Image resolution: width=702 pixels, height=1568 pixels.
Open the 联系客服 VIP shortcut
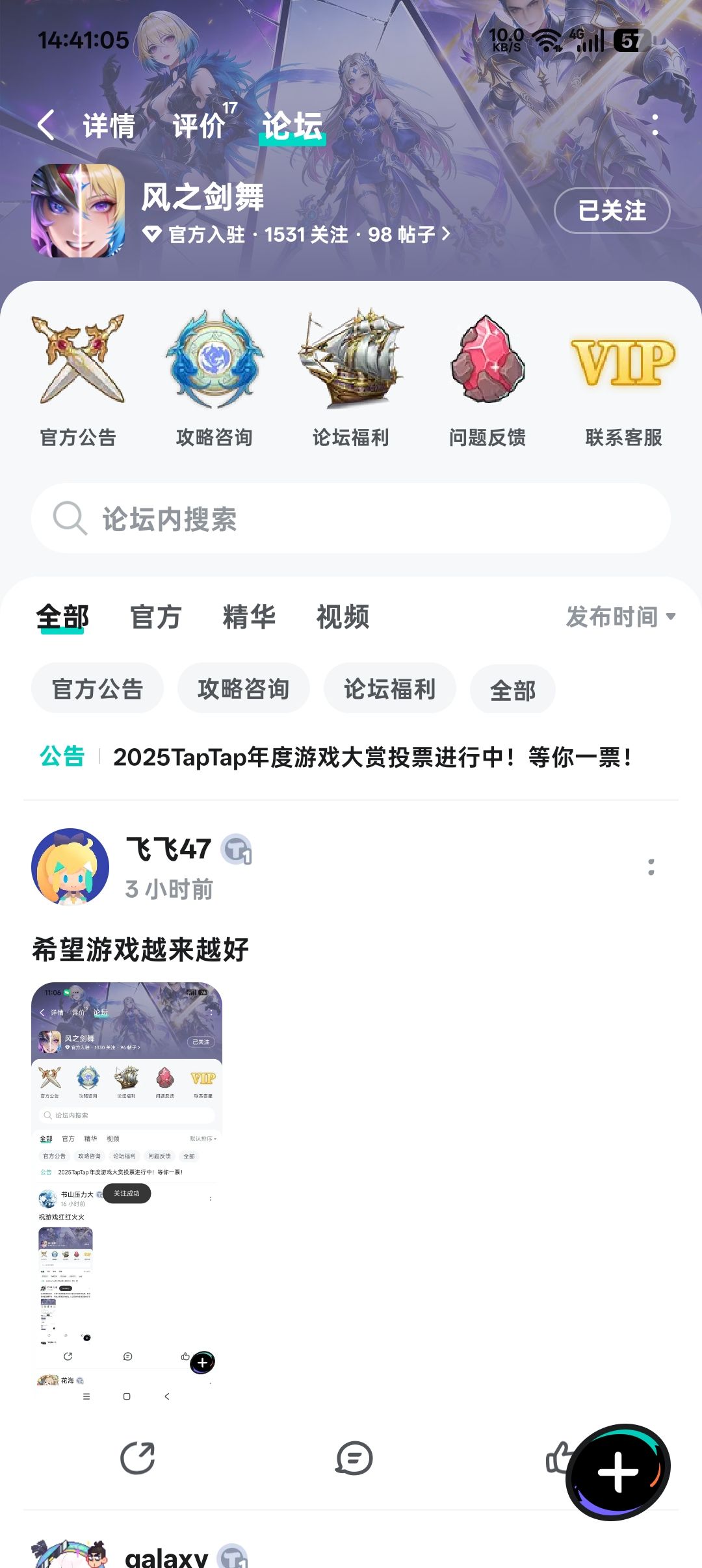[624, 381]
